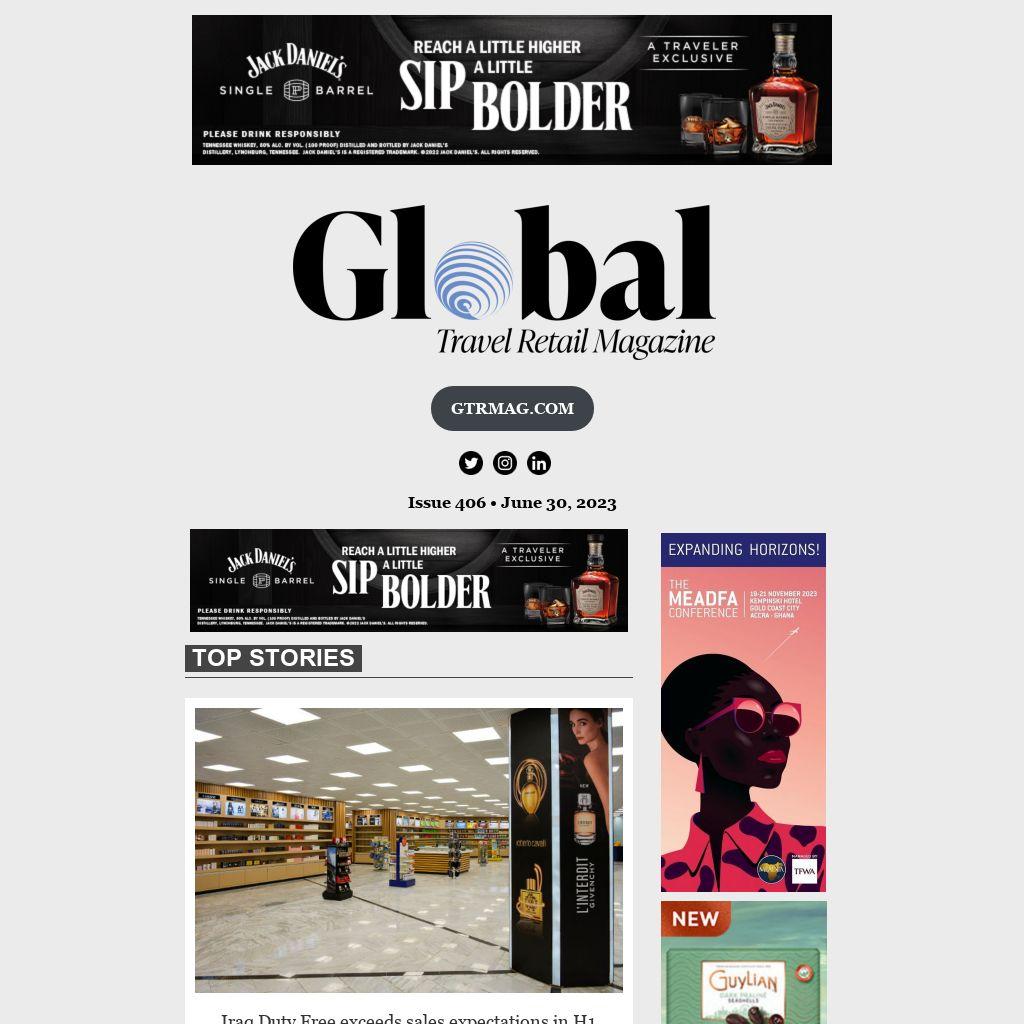1024x1024 pixels.
Task: Open the Instagram profile icon
Action: click(x=505, y=463)
